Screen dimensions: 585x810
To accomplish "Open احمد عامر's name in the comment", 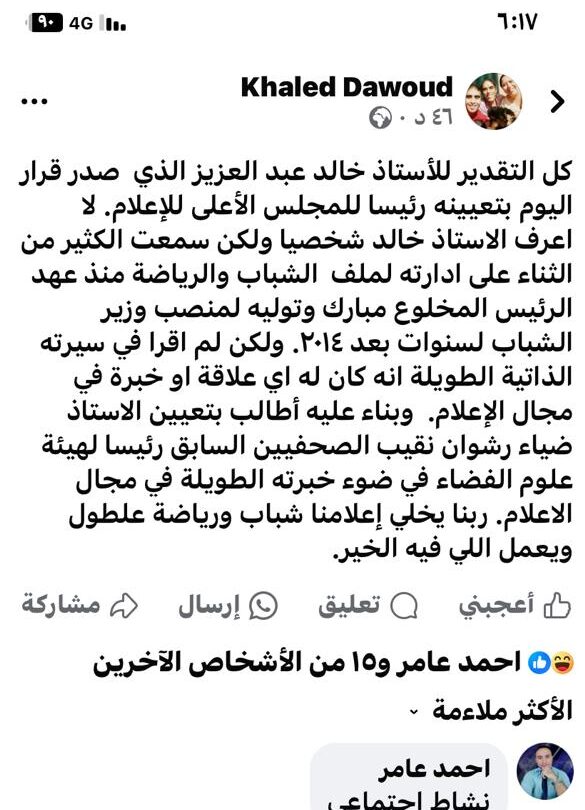I will coord(434,770).
